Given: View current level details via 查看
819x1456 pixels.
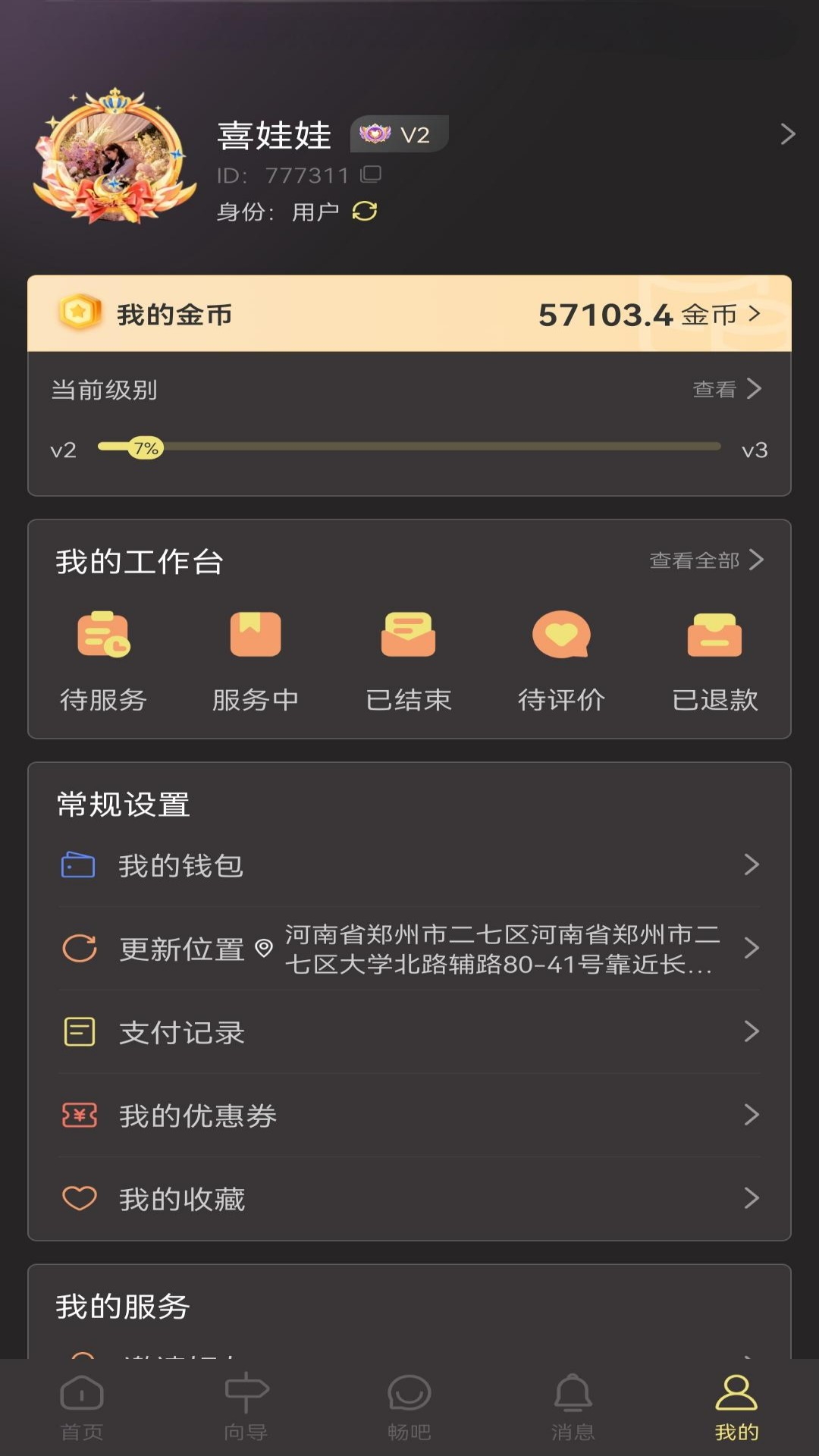Looking at the screenshot, I should pyautogui.click(x=726, y=389).
